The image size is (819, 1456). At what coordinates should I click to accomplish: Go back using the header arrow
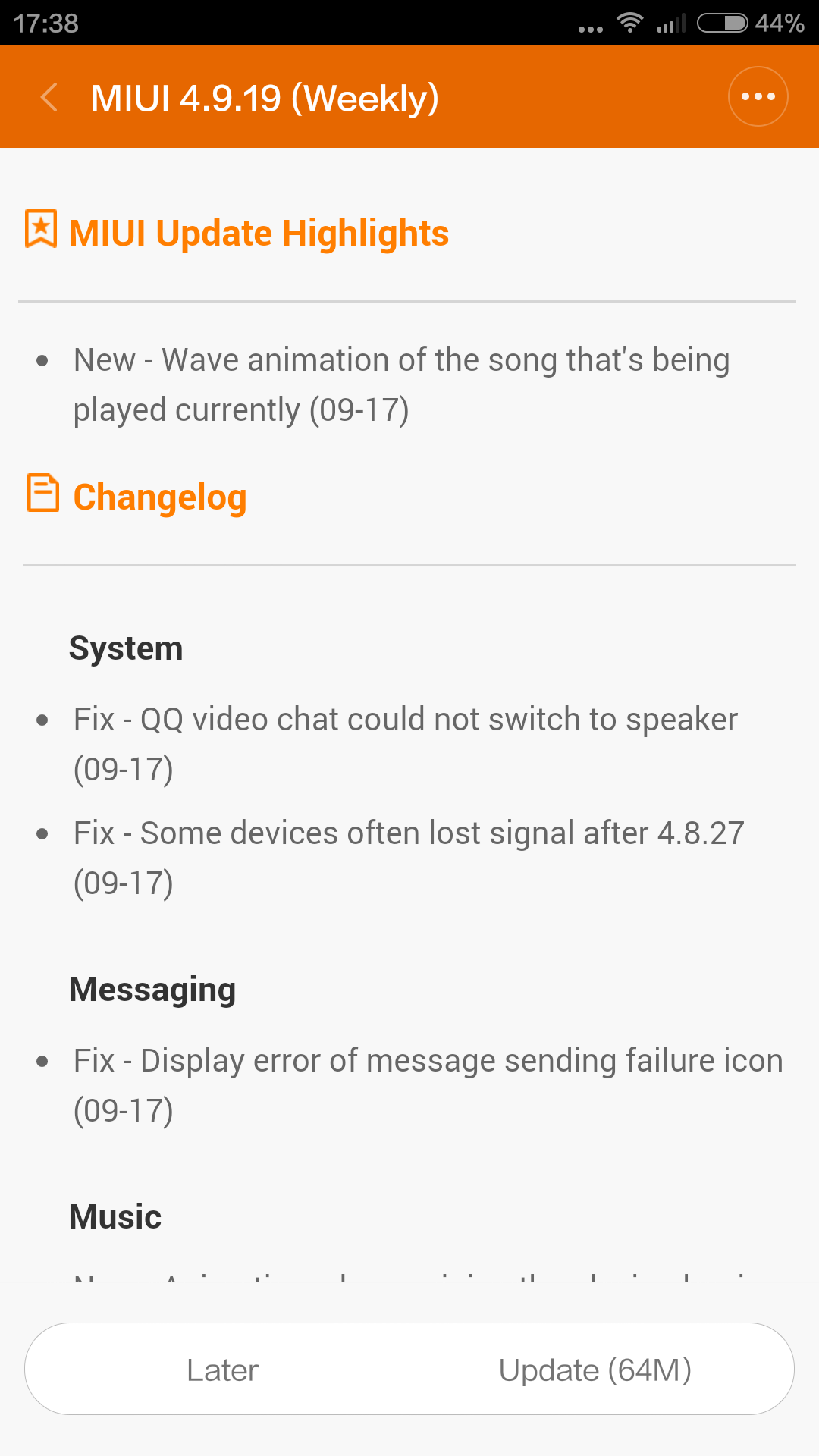coord(49,97)
